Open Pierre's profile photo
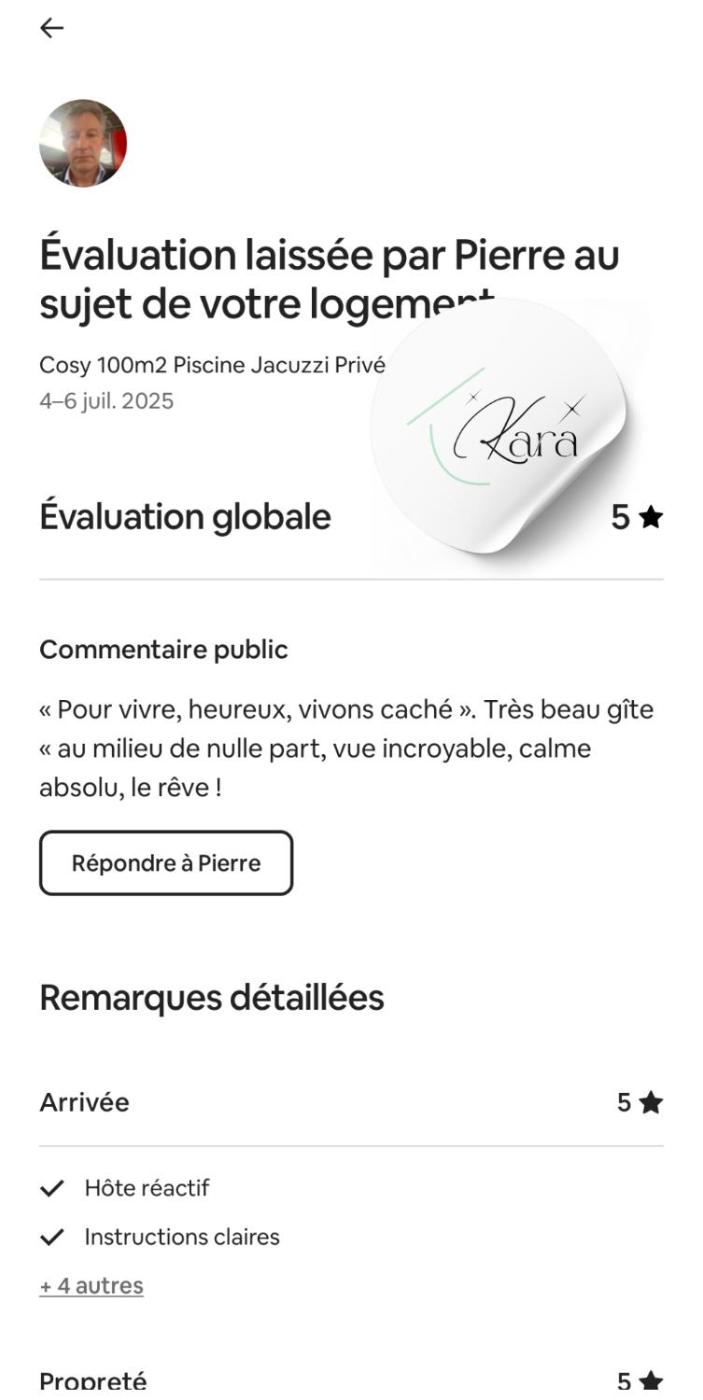 click(83, 143)
